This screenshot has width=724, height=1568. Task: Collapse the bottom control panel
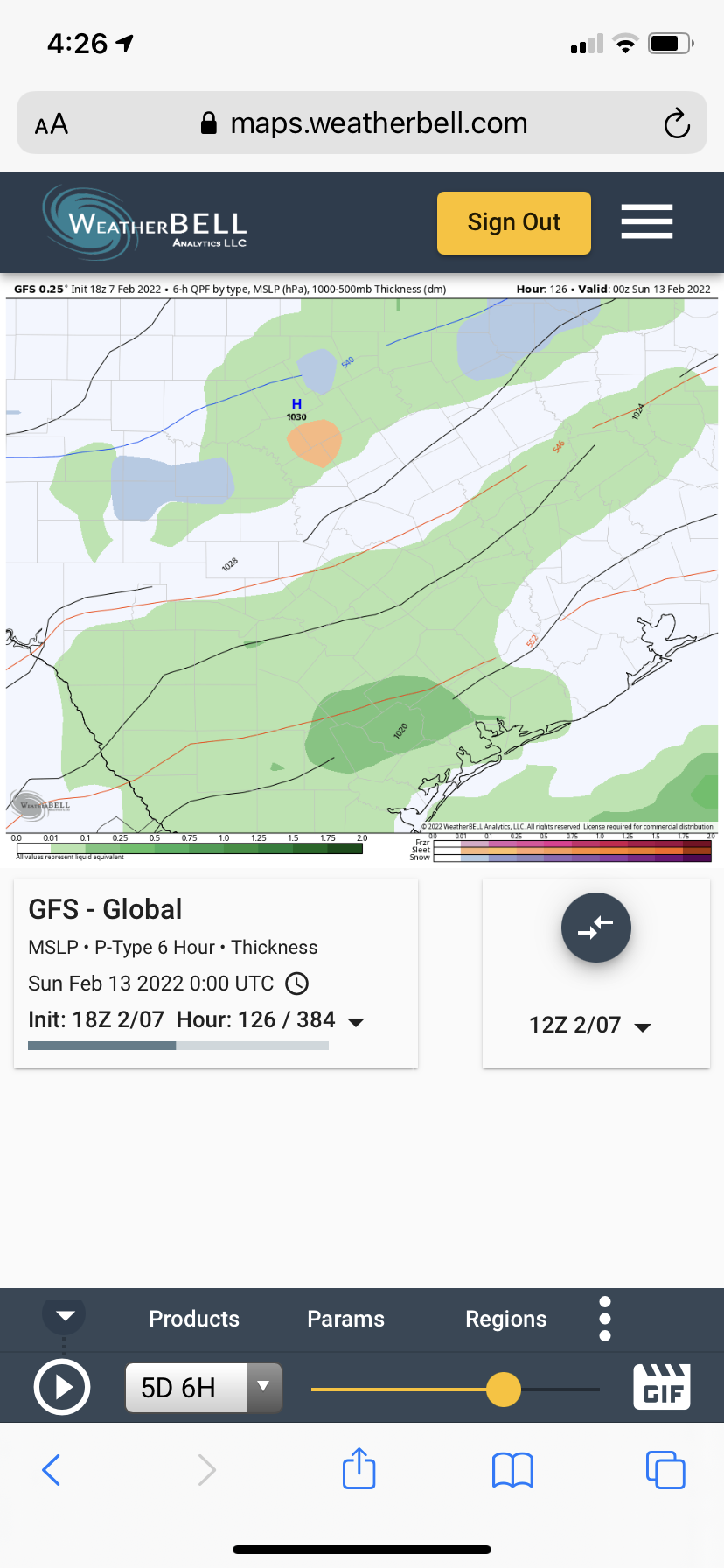(65, 1316)
